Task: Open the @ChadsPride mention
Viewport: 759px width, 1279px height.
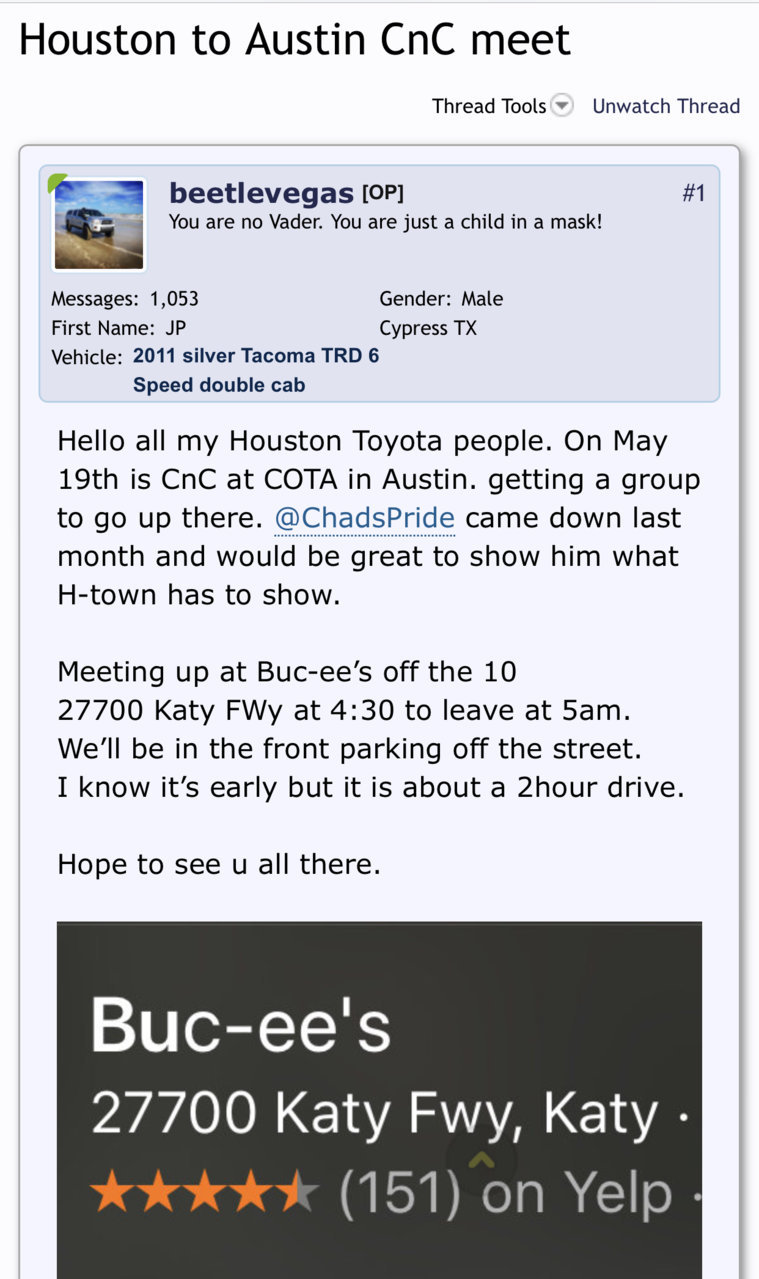Action: (x=365, y=518)
